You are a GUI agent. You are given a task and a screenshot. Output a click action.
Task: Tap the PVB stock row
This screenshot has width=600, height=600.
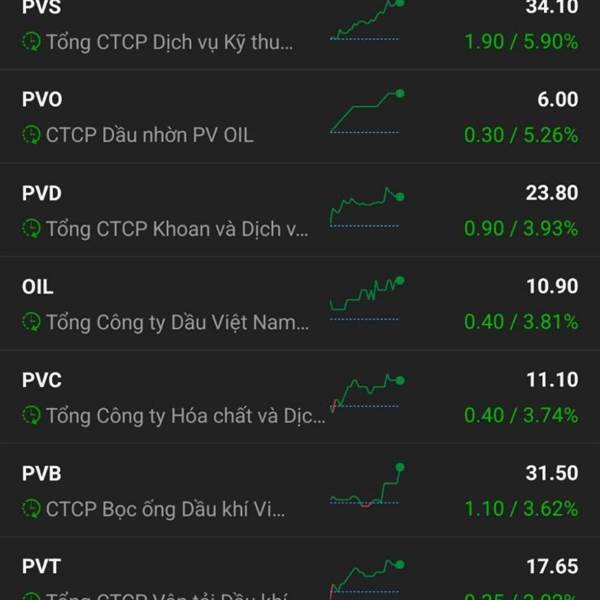(x=300, y=491)
